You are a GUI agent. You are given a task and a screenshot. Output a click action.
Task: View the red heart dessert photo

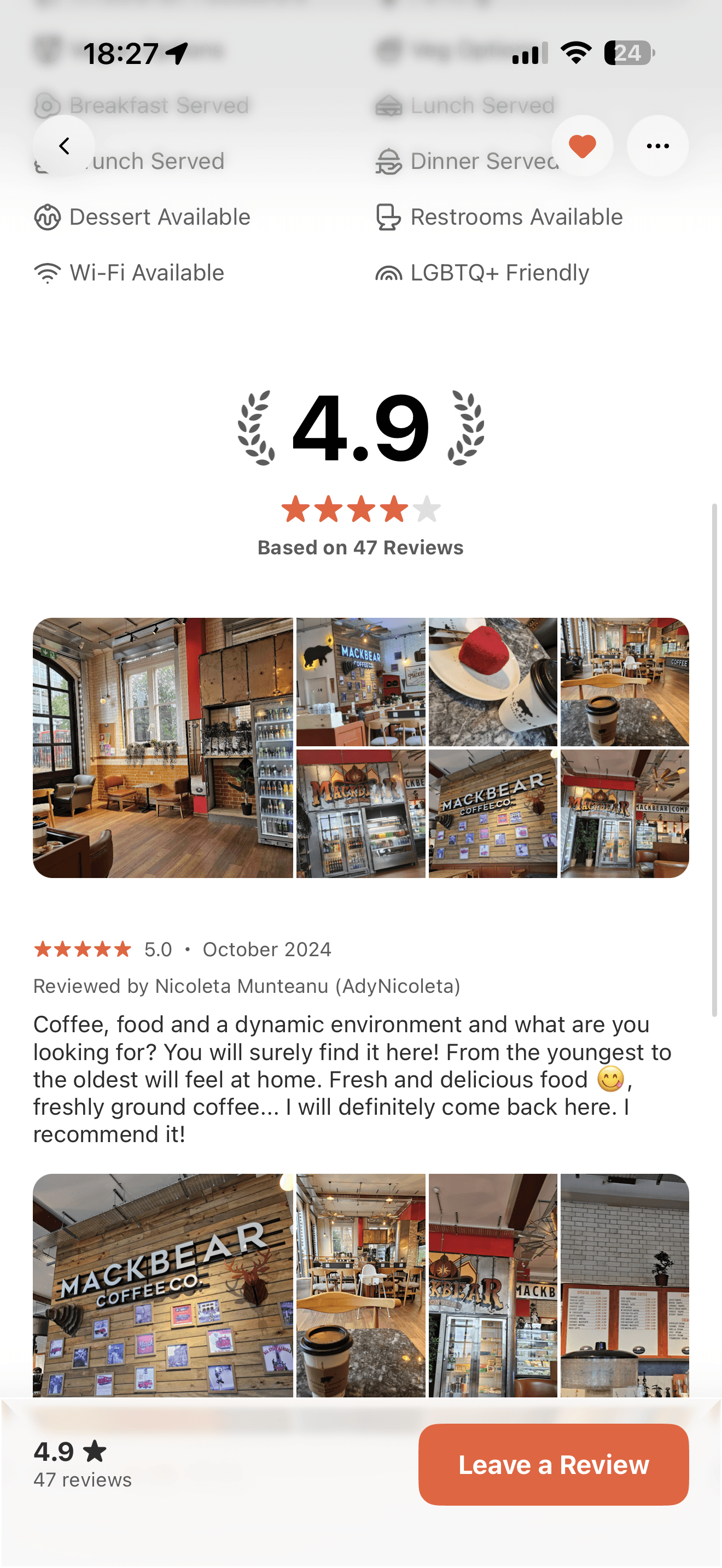(x=492, y=682)
